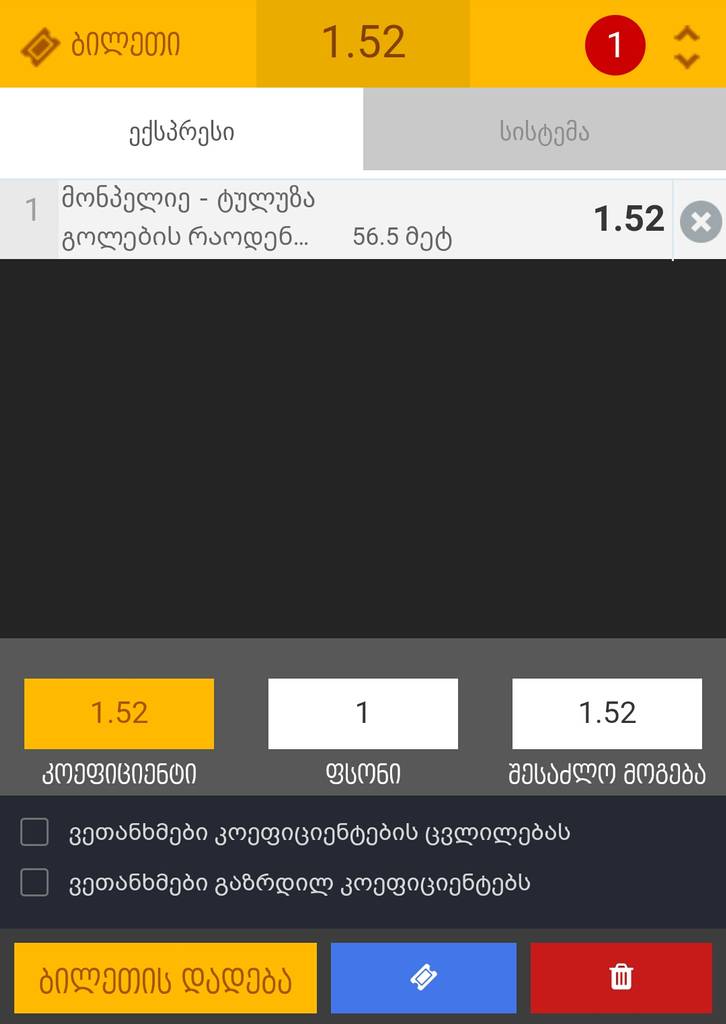Switch to the სისტემა tab
This screenshot has height=1024, width=726.
(544, 131)
